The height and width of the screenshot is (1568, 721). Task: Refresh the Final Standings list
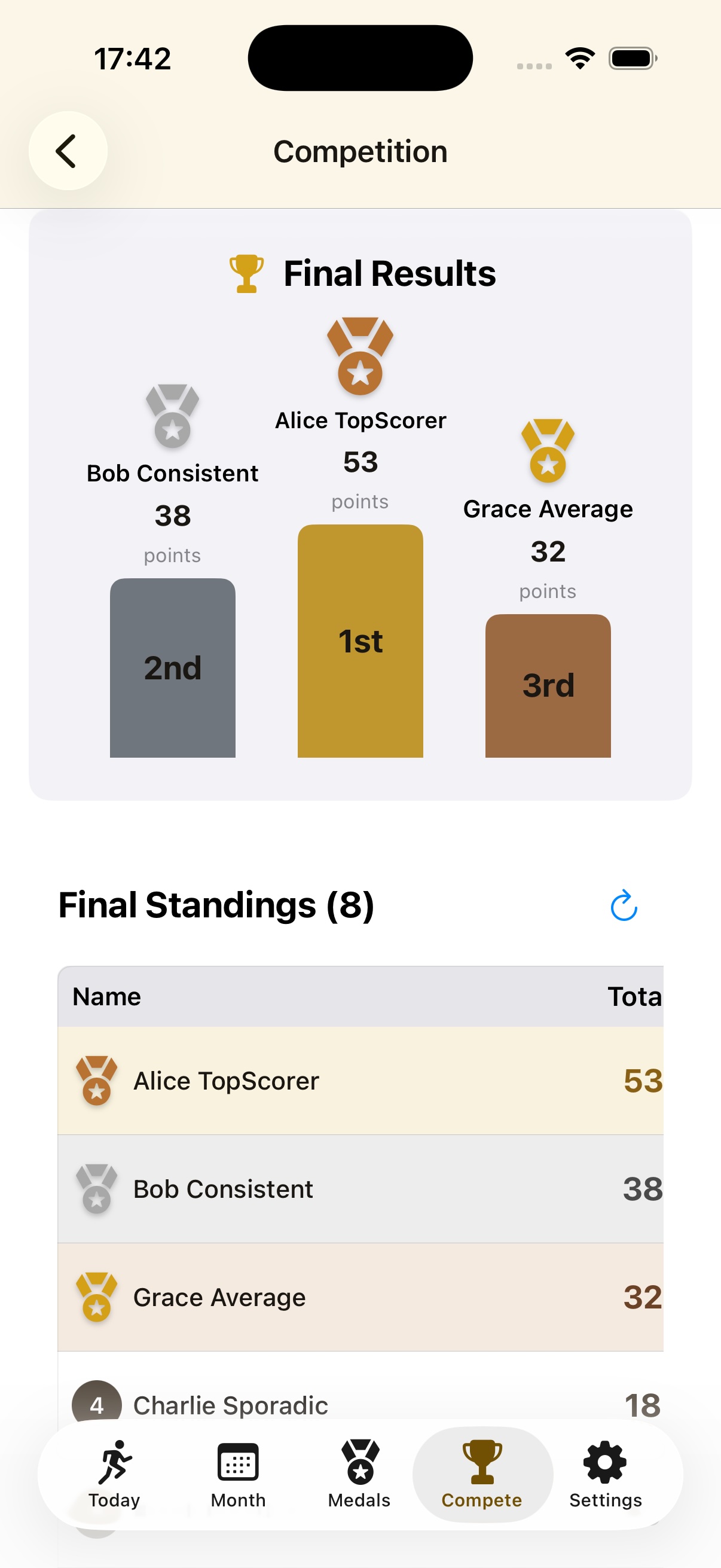point(624,906)
